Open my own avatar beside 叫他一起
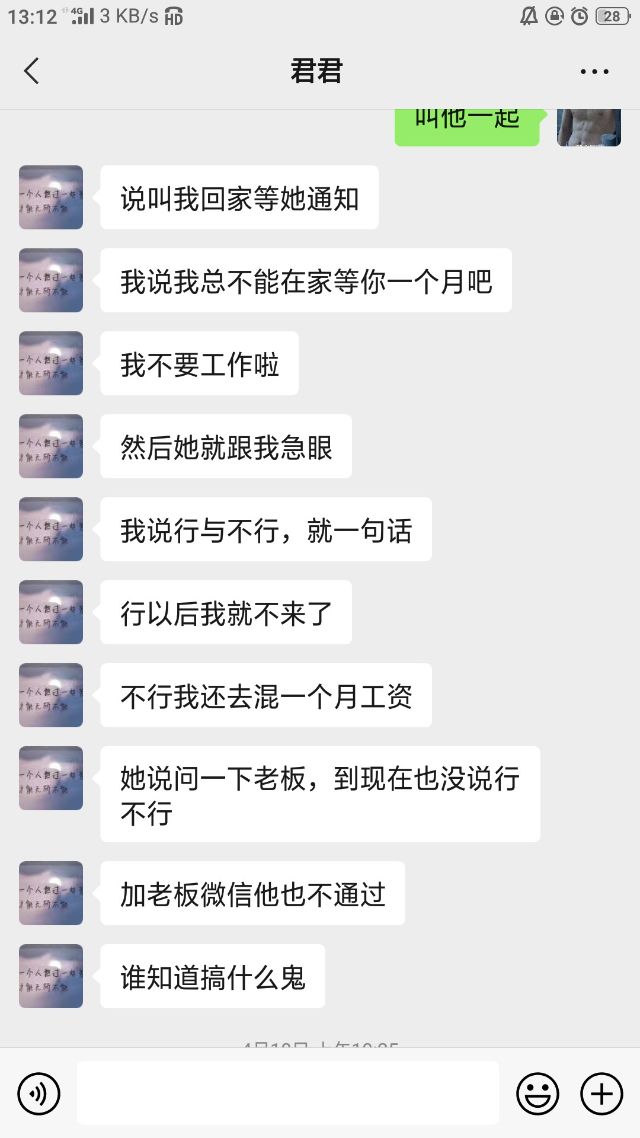The width and height of the screenshot is (640, 1138). [588, 126]
